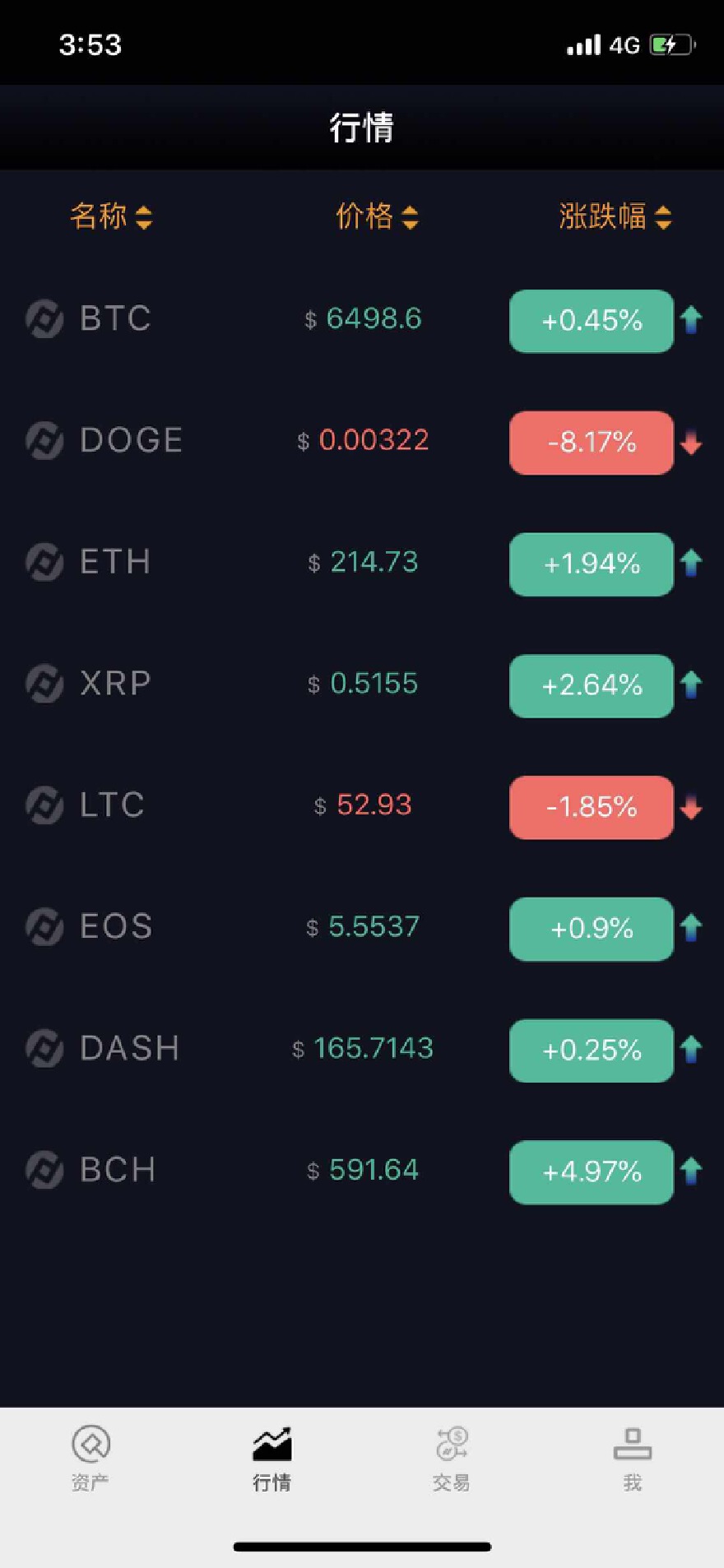
Task: Switch to the 资产 tab
Action: click(90, 1459)
